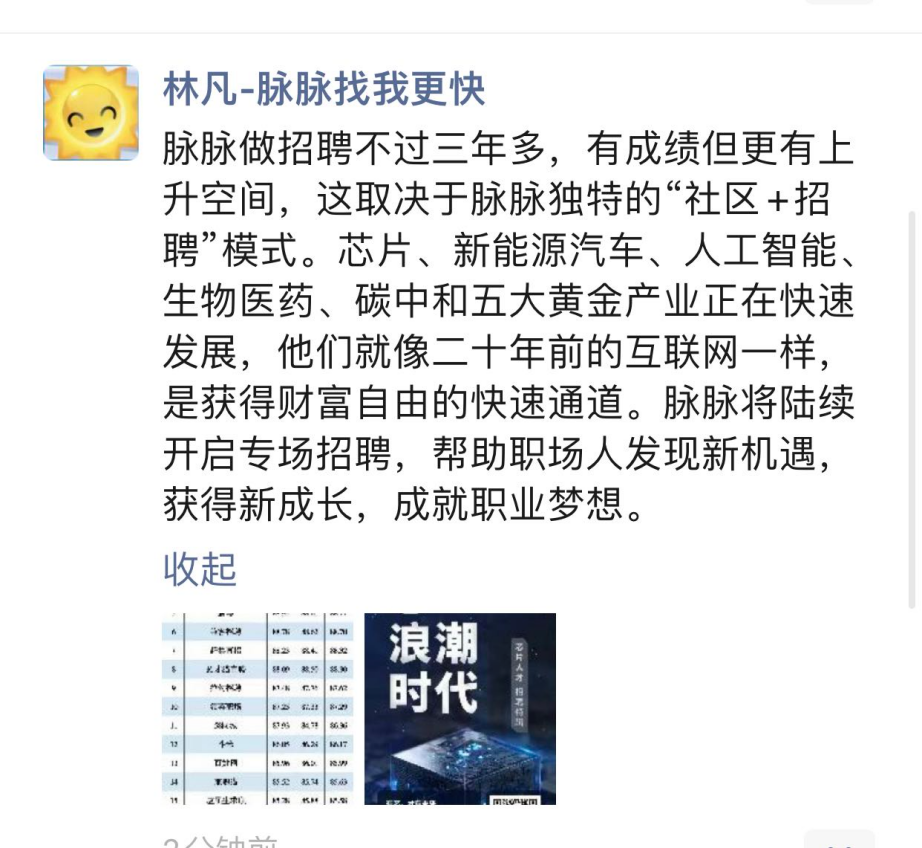Screen dimensions: 922x848
Task: View the ranking table image attachment
Action: [258, 708]
